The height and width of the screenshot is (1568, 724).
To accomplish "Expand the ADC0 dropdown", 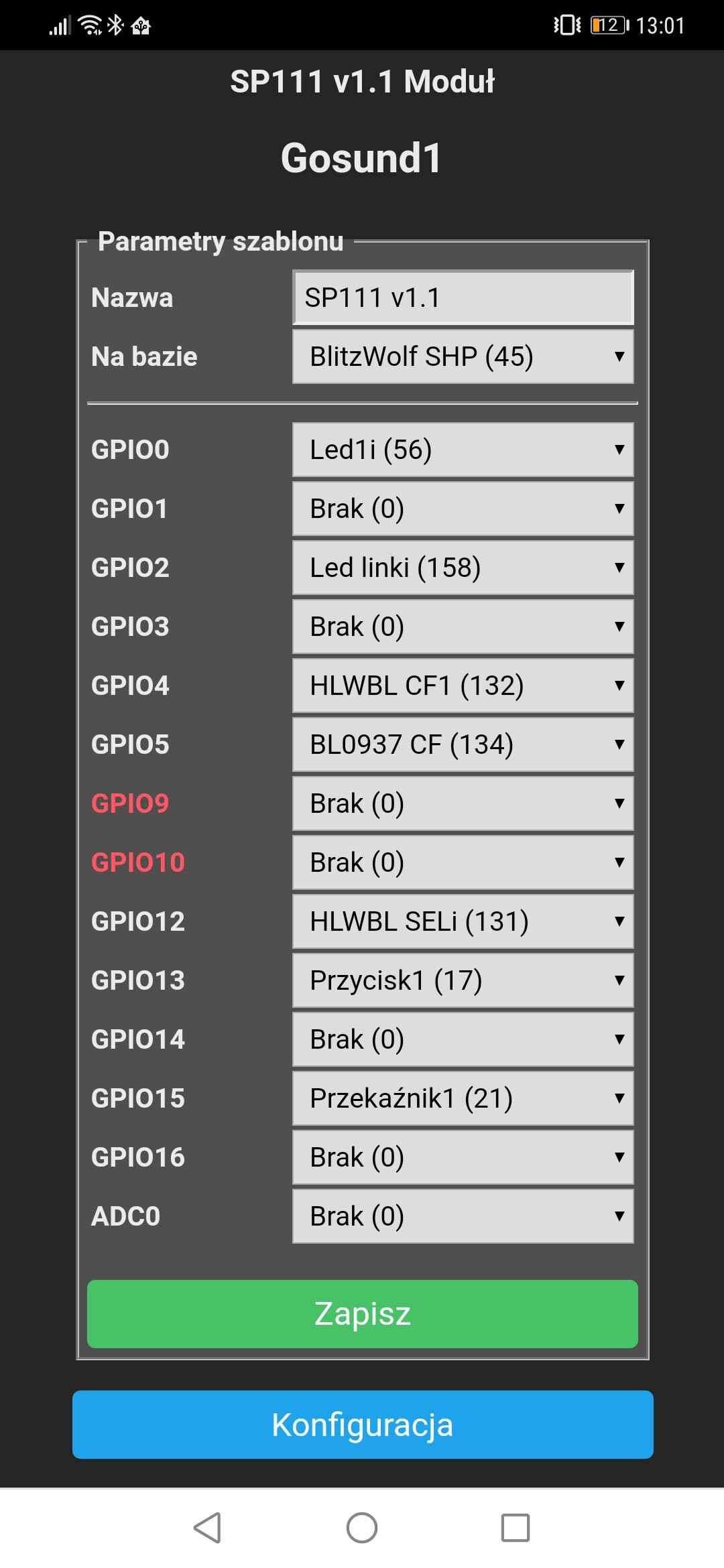I will (x=463, y=1216).
